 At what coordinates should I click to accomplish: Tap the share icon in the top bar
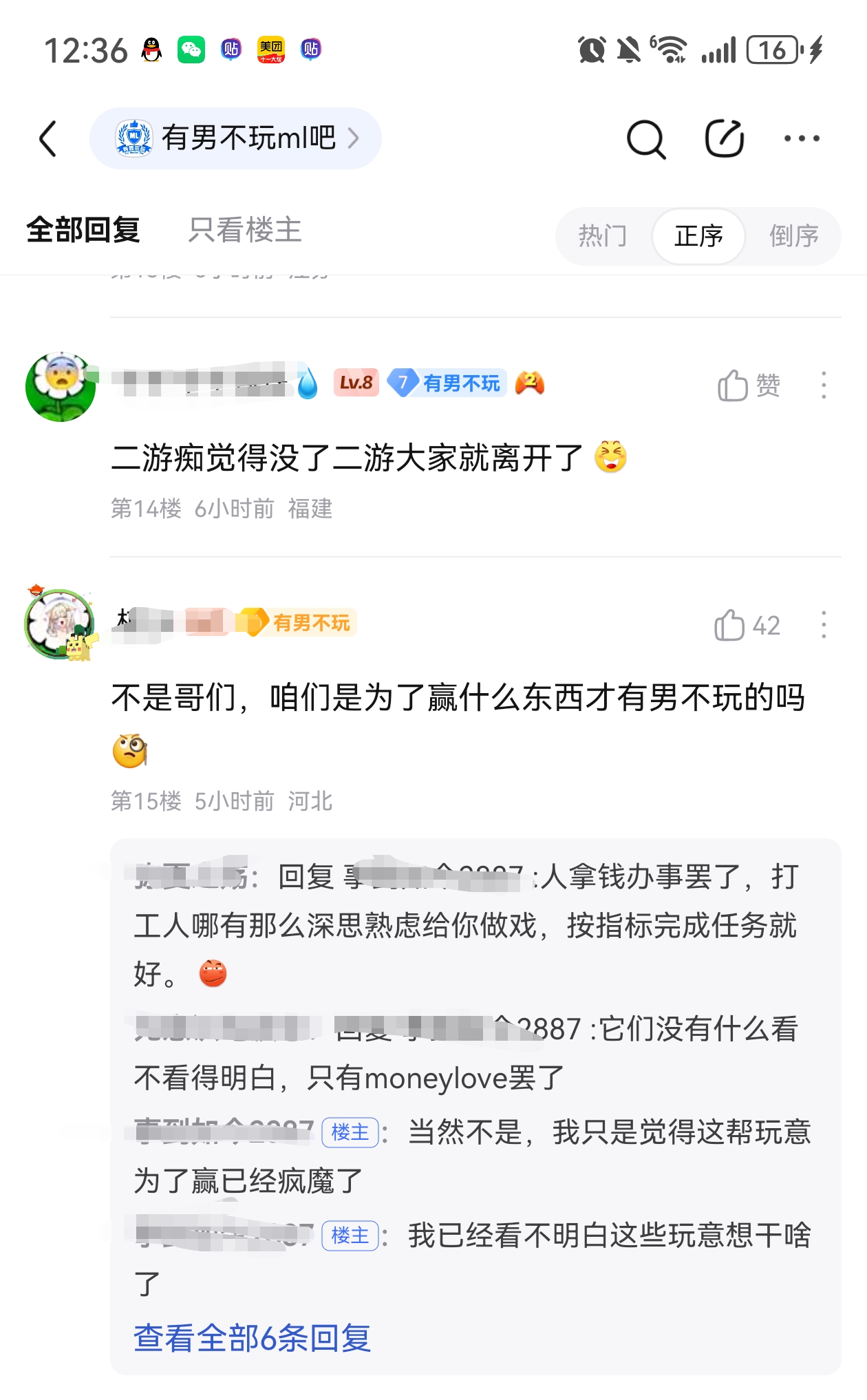coord(725,138)
